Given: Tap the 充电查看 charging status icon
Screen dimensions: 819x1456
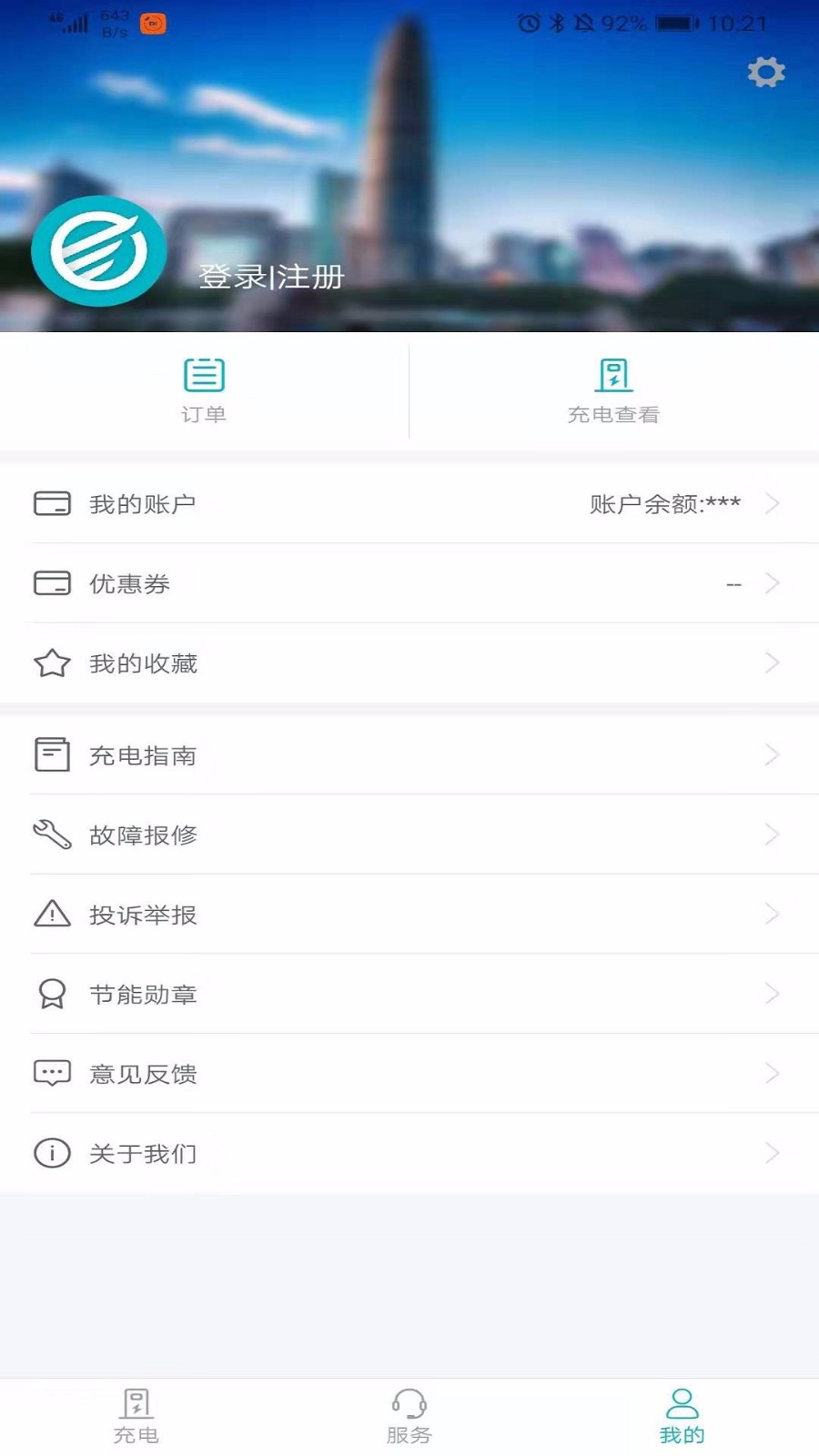Looking at the screenshot, I should (614, 376).
